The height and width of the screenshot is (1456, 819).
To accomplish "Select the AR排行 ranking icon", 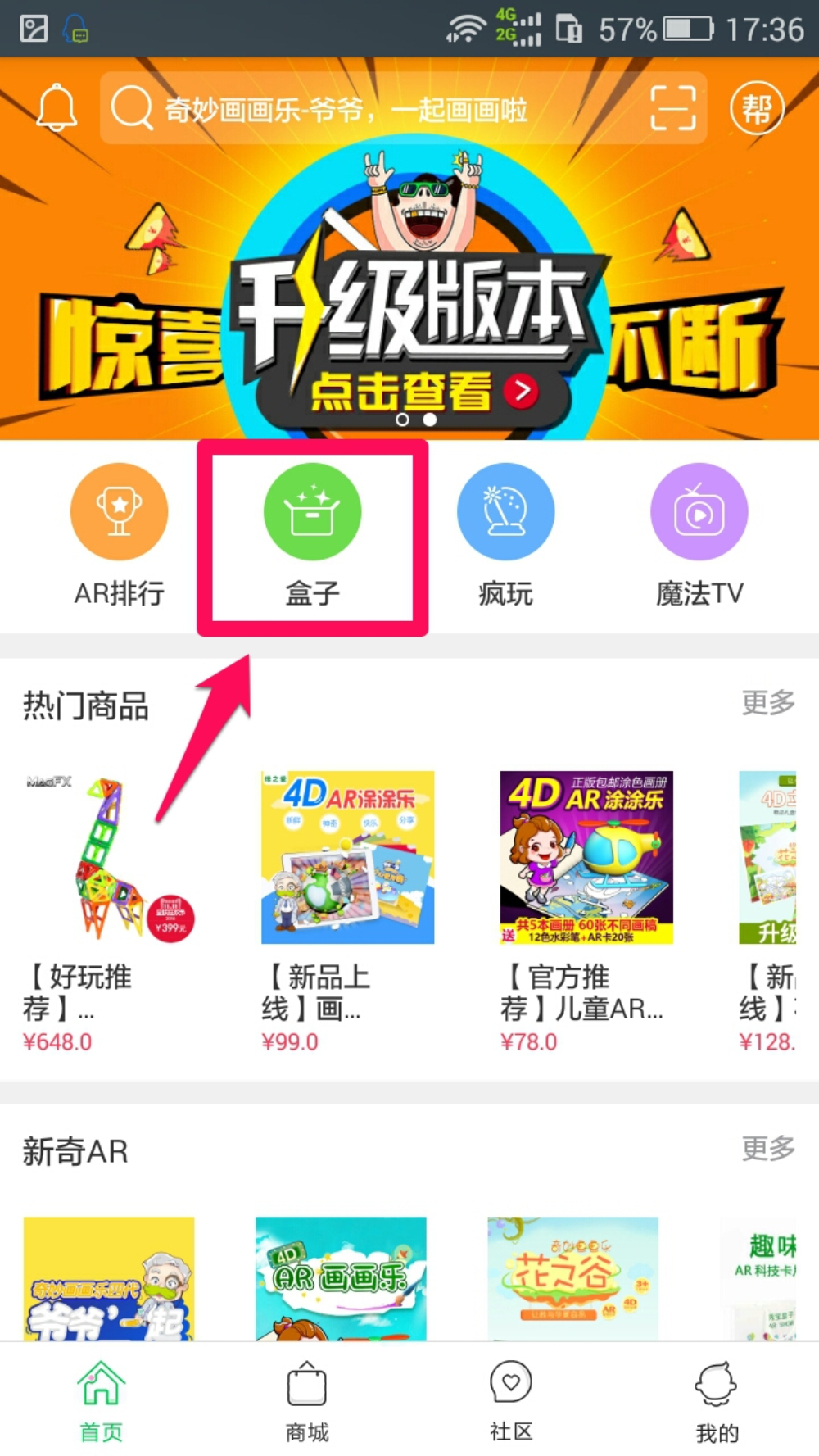I will point(119,510).
